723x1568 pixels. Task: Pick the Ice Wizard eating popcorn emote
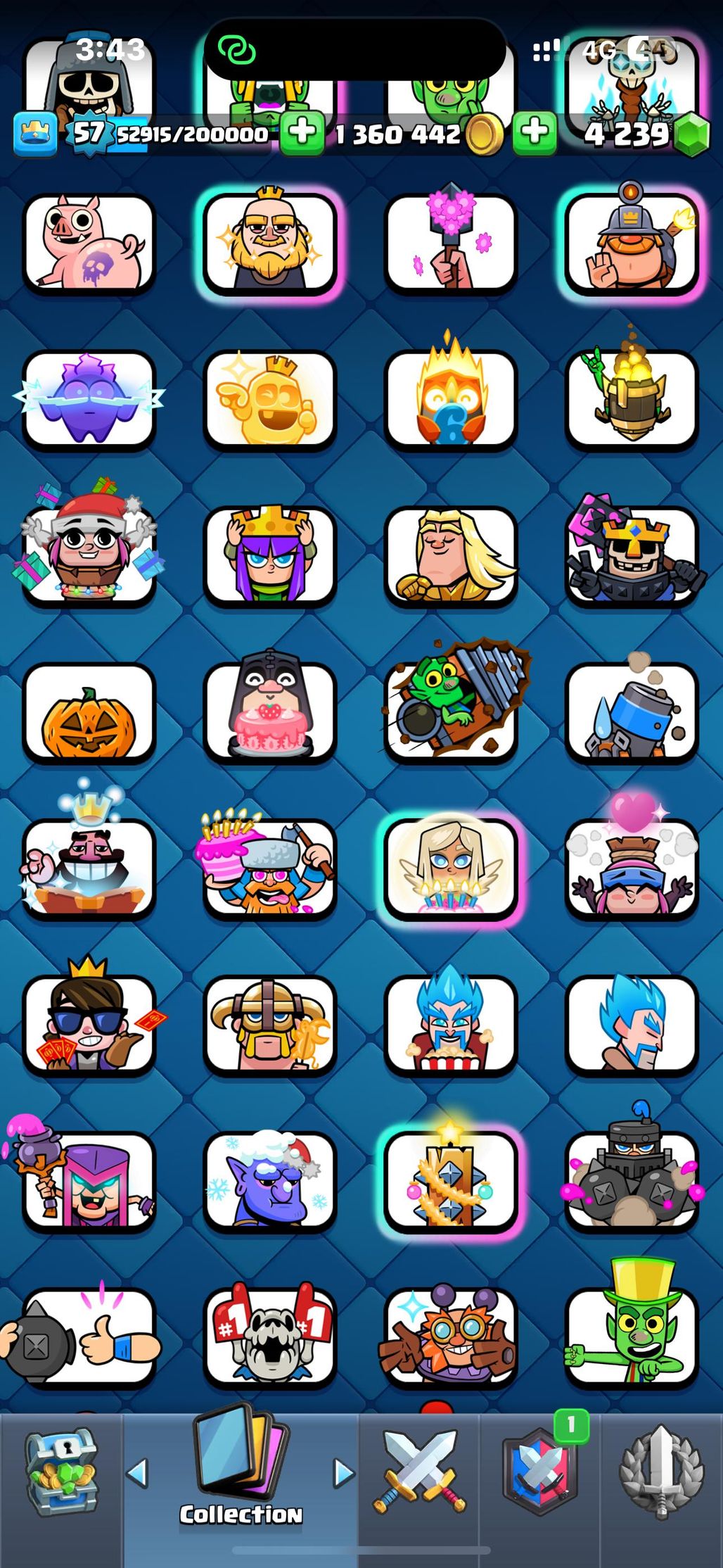[452, 1025]
